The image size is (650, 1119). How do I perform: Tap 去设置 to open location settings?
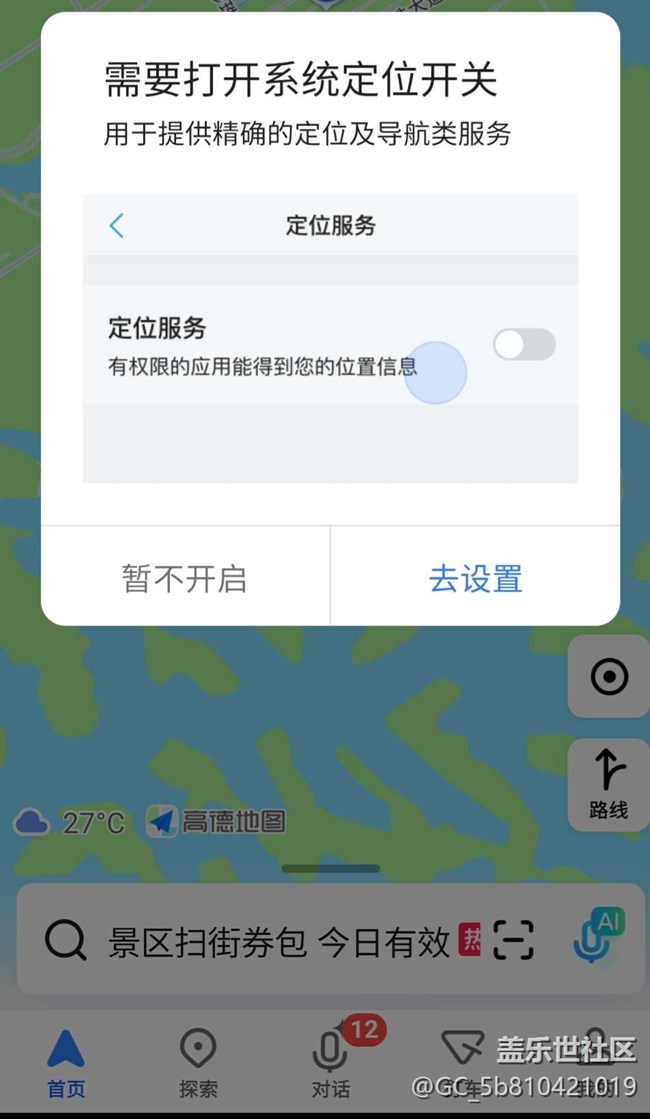click(x=475, y=578)
